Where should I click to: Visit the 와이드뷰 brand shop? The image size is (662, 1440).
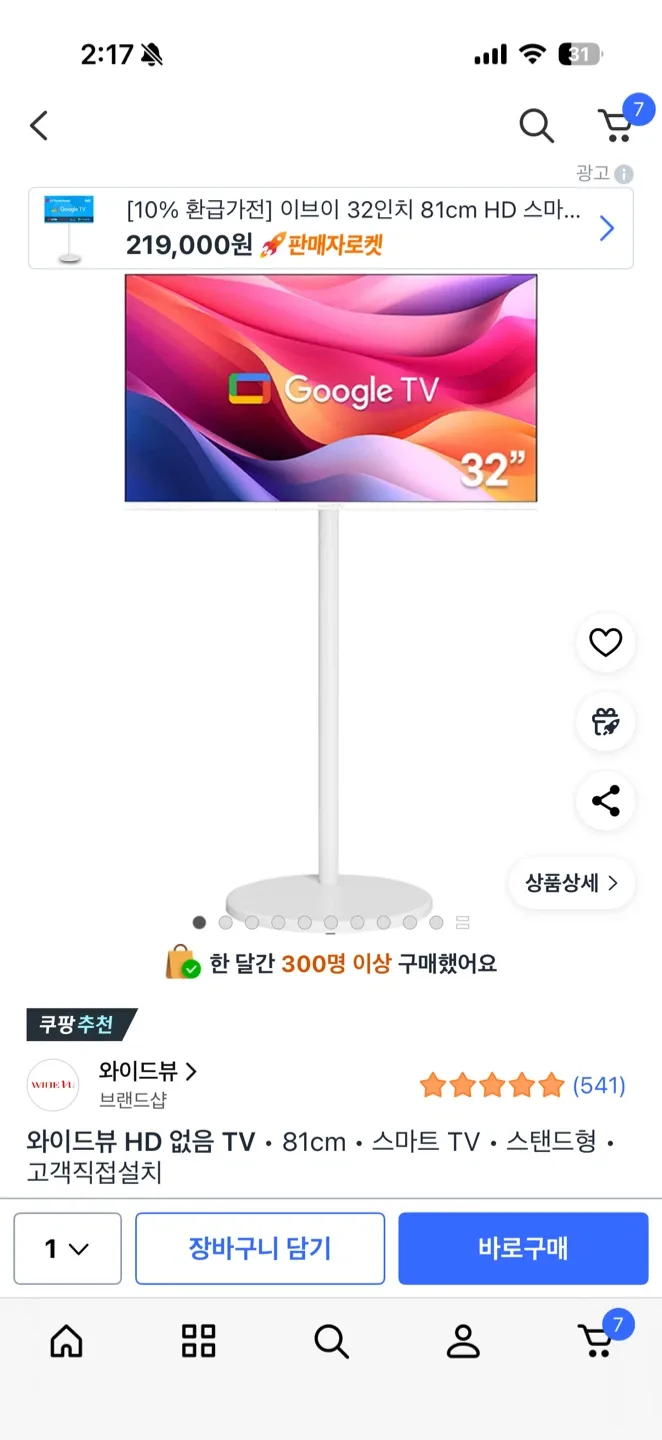(148, 1072)
